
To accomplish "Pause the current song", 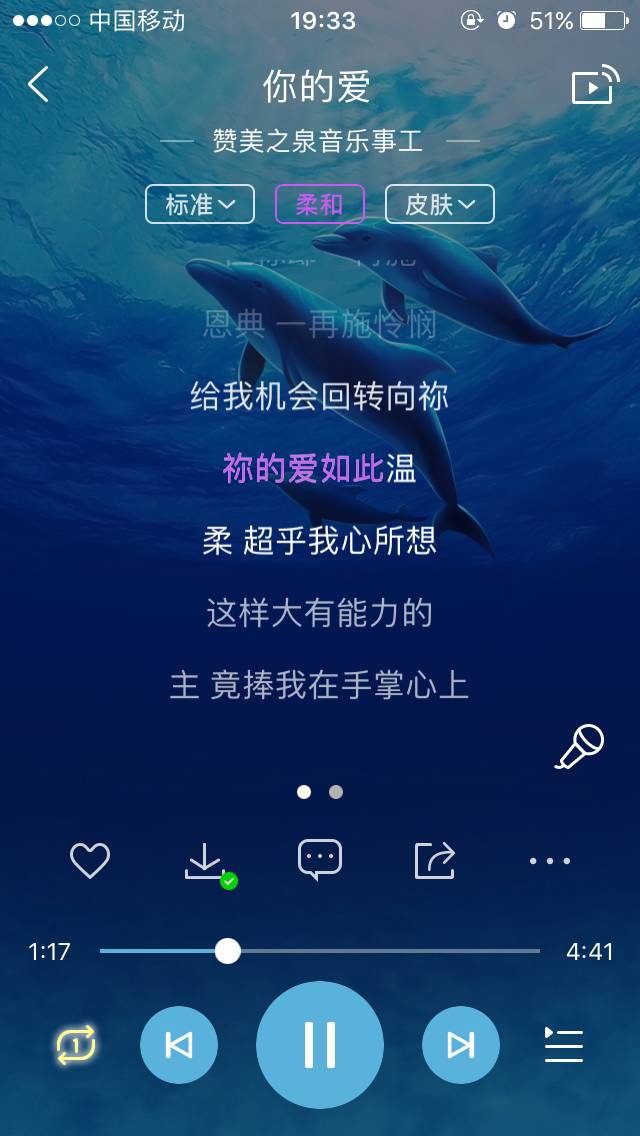I will click(x=320, y=1045).
